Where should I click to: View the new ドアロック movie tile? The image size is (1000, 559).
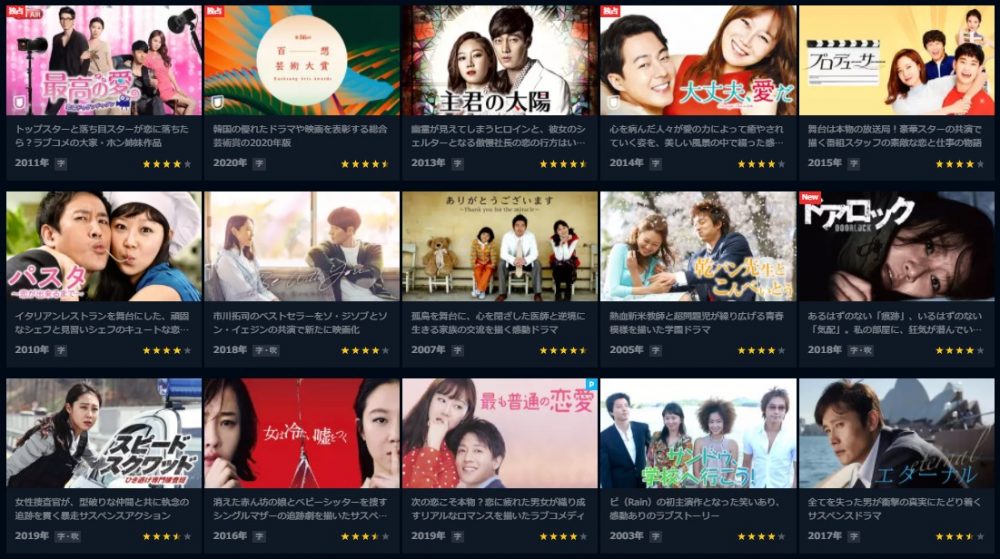pyautogui.click(x=896, y=246)
